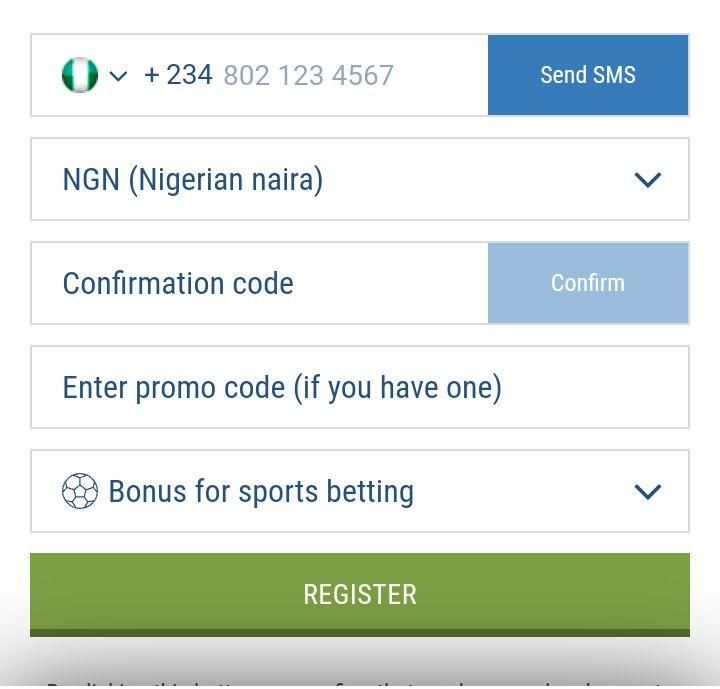Tap the Confirm button
Screen dimensions: 720x689
587,283
